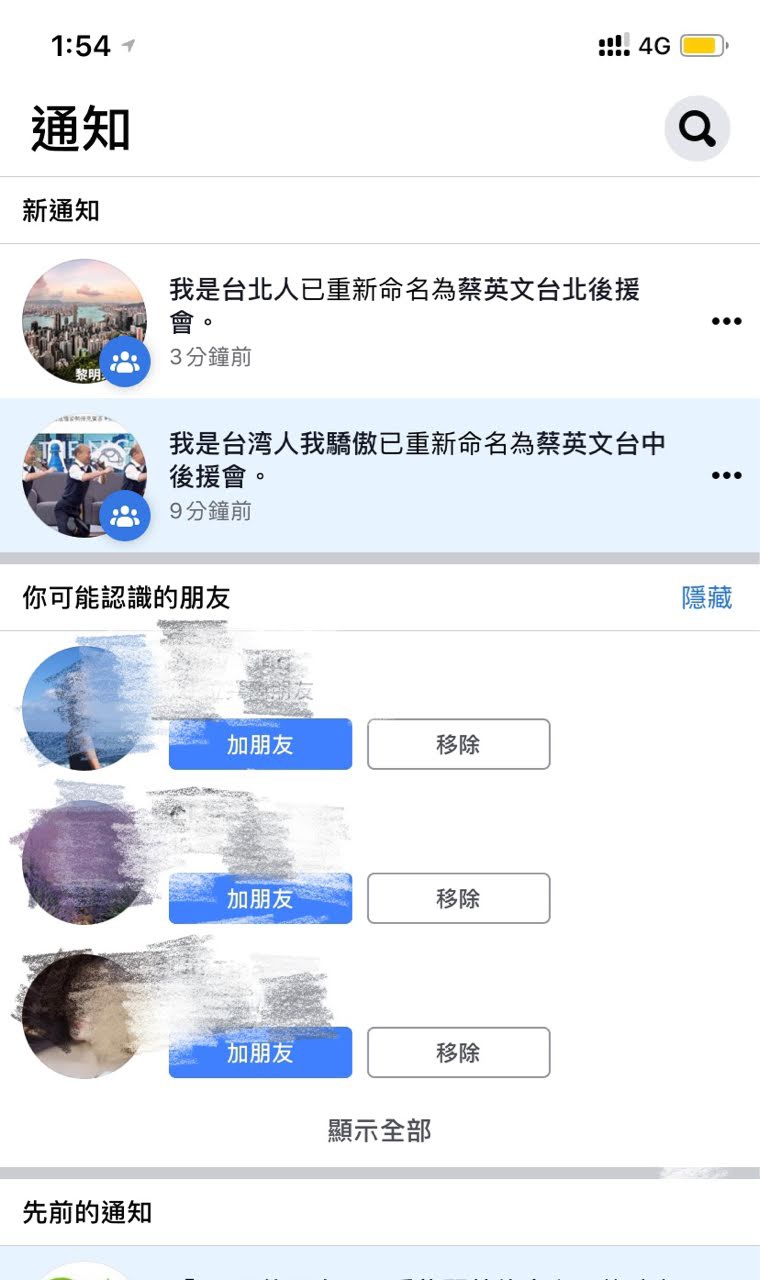
Task: Send a friend request to the third suggestion
Action: point(260,1052)
